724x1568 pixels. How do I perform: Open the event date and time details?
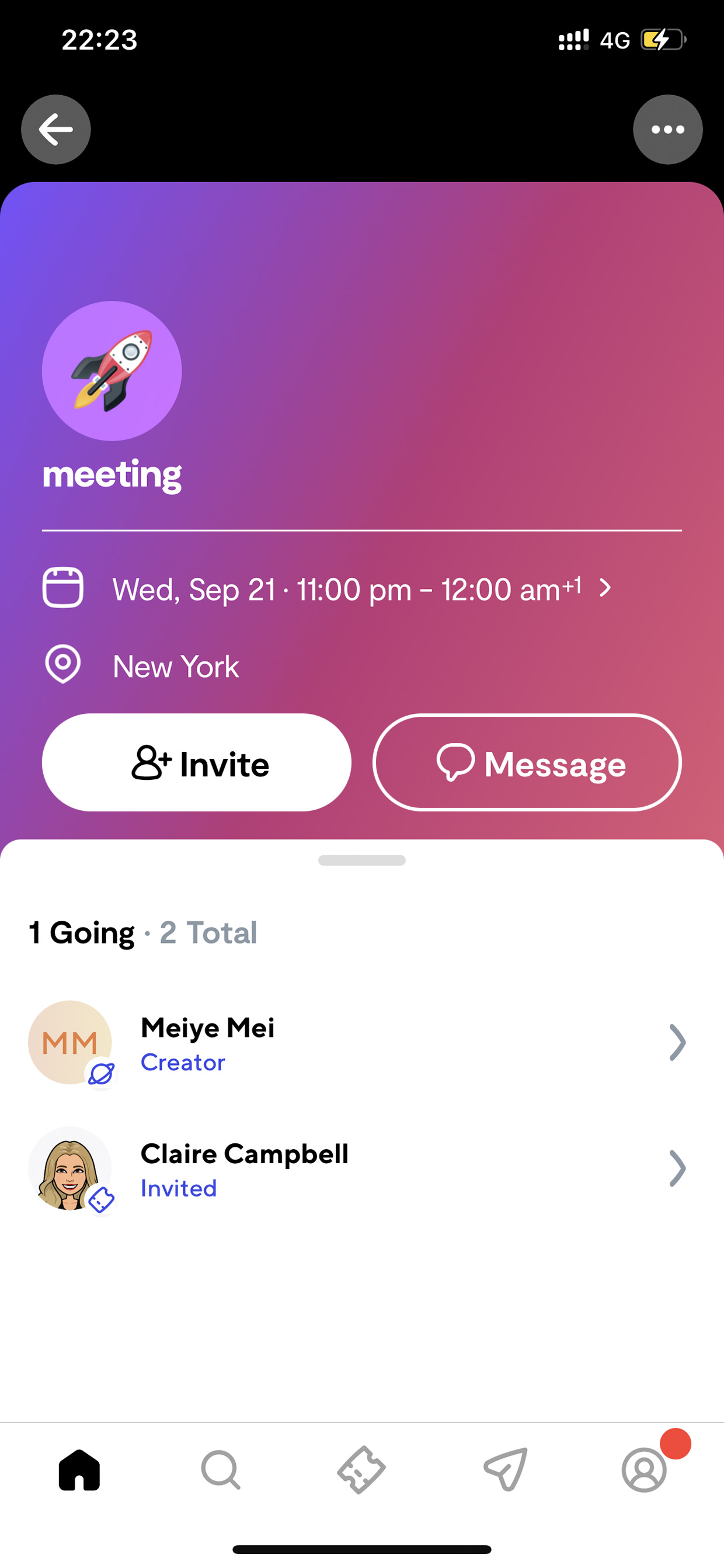tap(362, 589)
